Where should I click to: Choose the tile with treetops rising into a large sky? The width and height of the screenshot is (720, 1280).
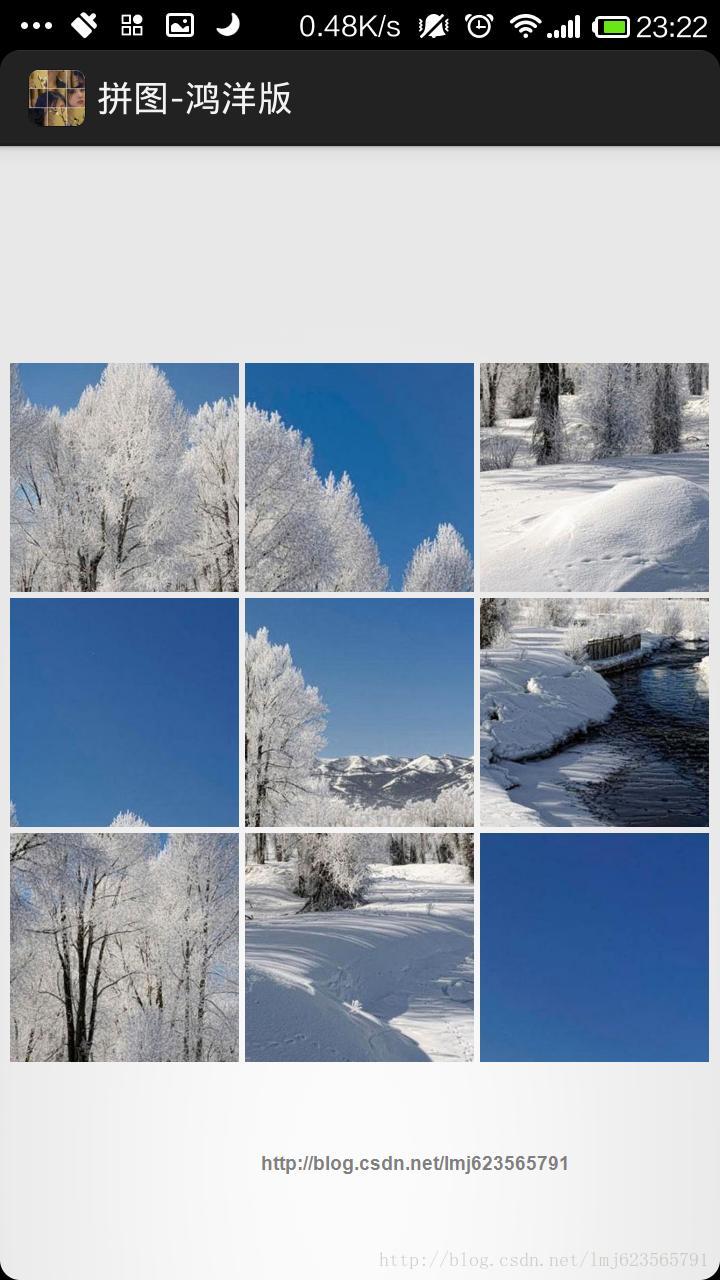click(359, 477)
